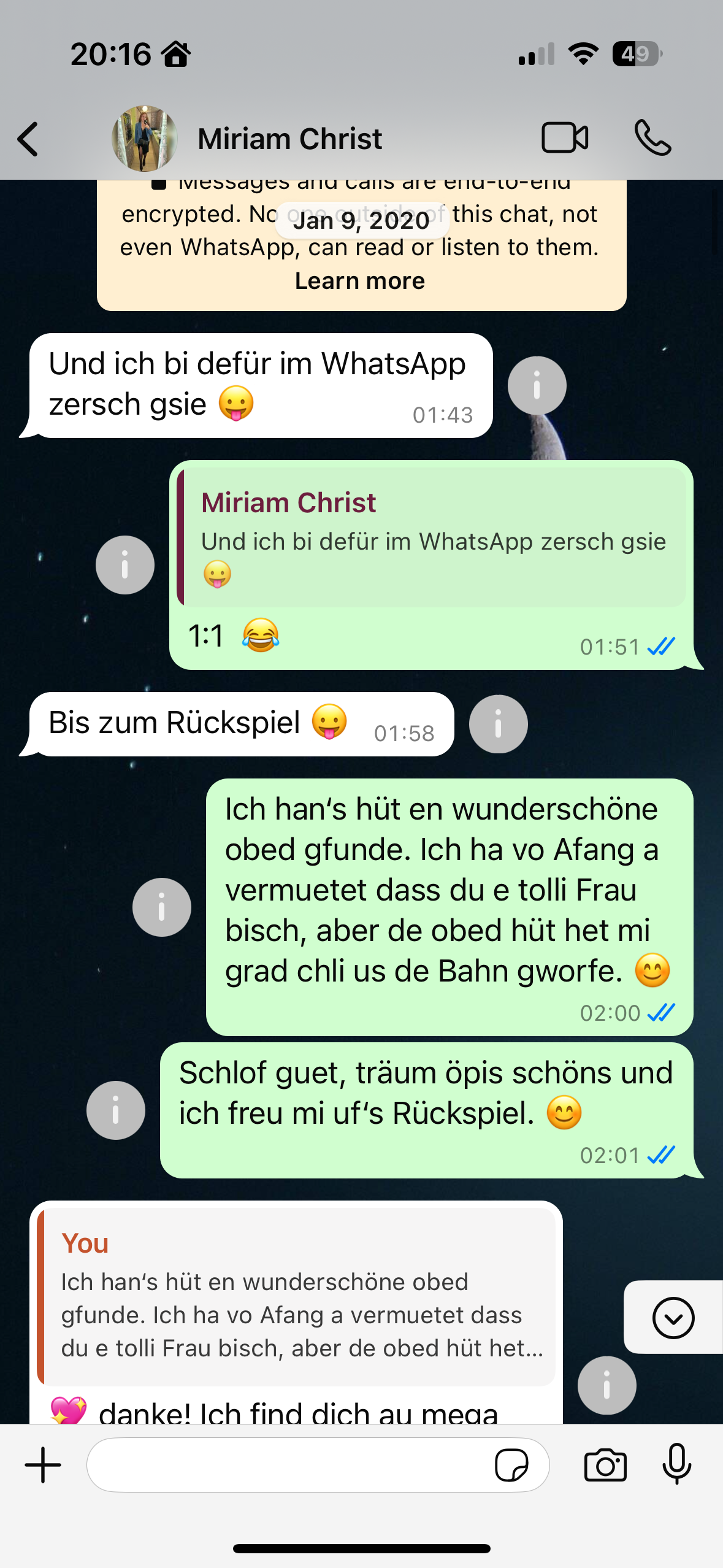Start a video call with Miriam
The image size is (723, 1568).
[565, 137]
